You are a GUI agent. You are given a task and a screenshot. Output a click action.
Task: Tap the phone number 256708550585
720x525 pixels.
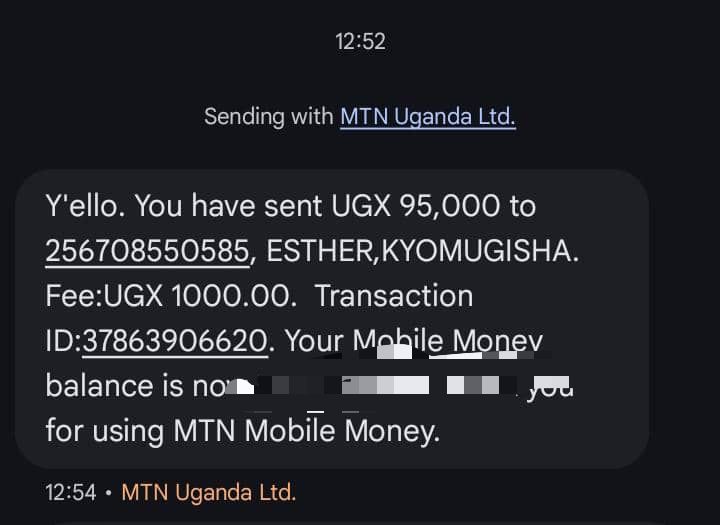tap(147, 252)
